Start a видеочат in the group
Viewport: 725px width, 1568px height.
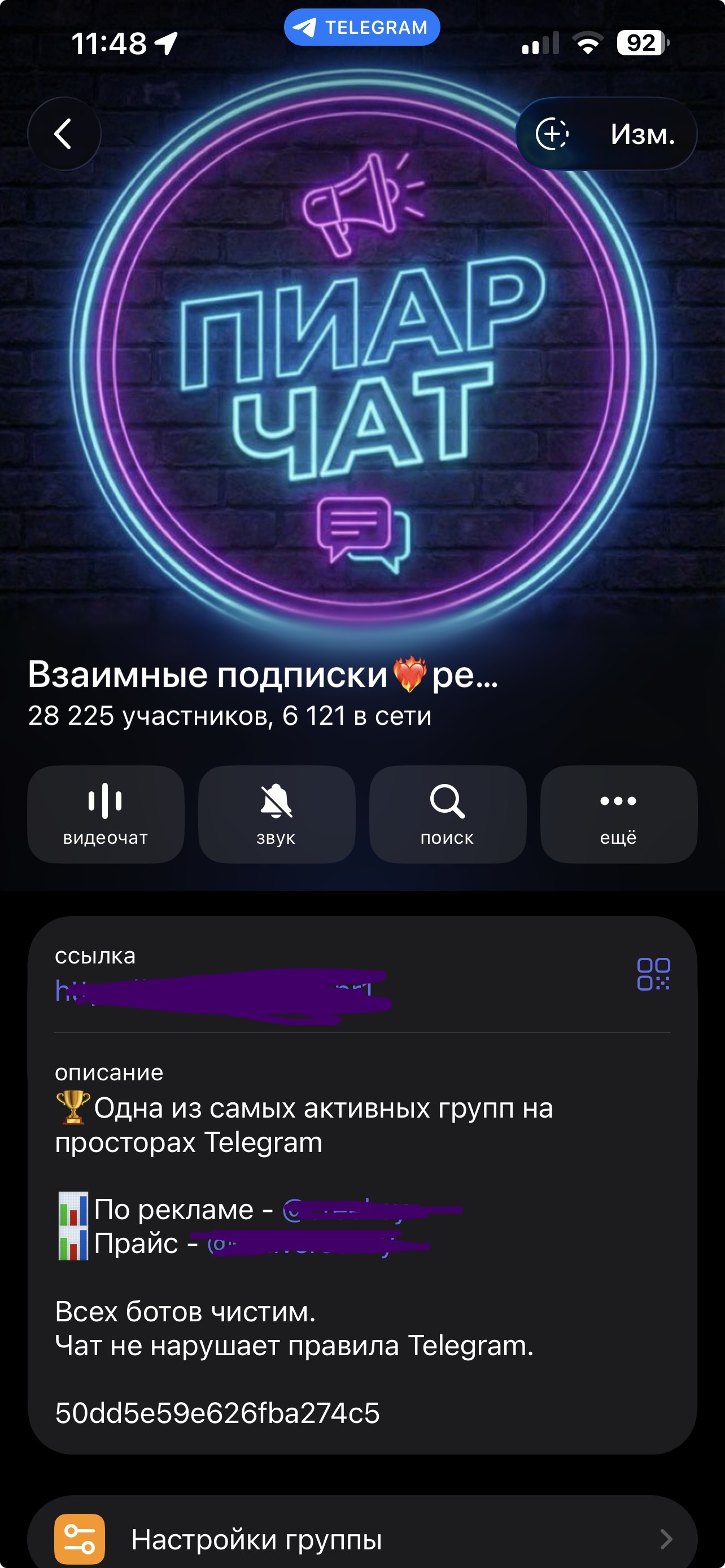pos(106,814)
